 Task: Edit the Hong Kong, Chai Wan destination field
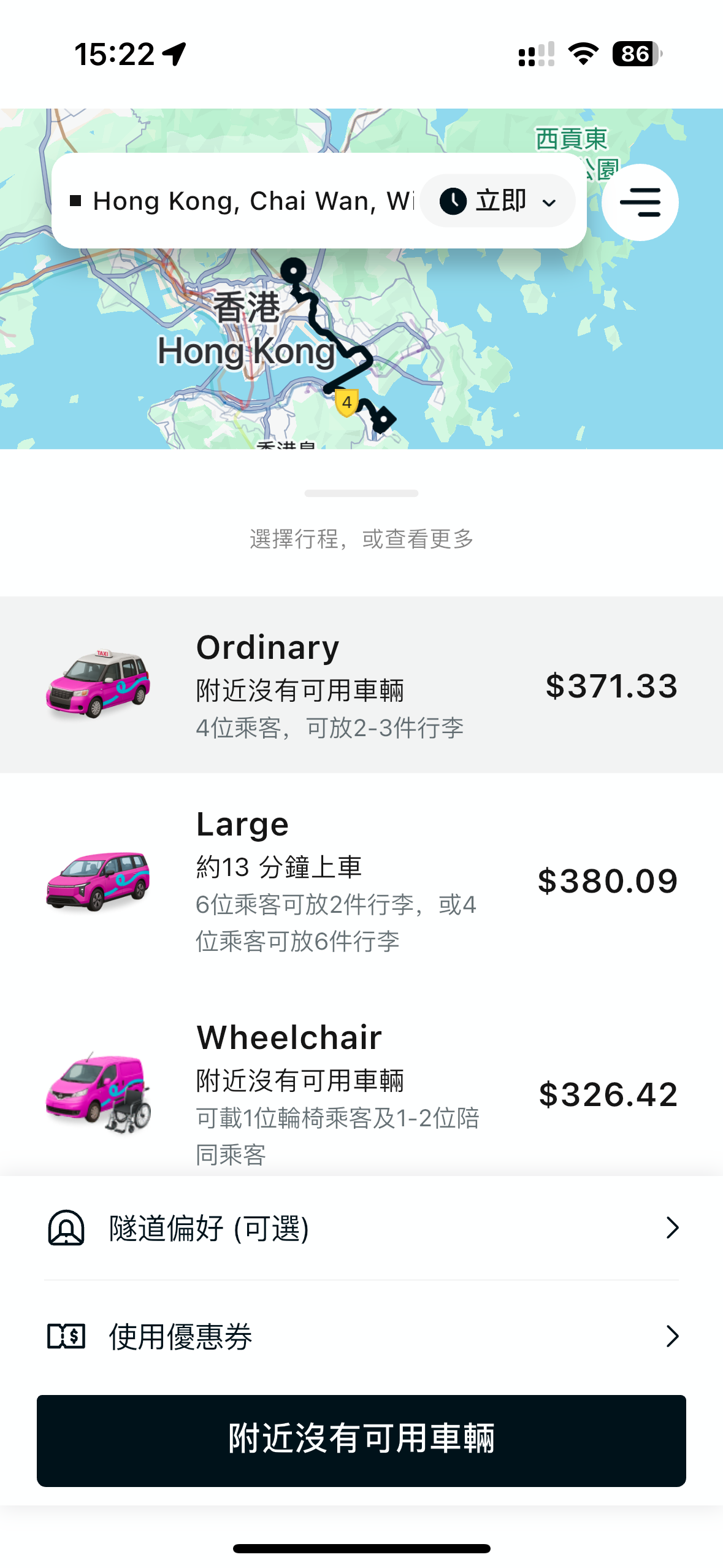pos(242,201)
